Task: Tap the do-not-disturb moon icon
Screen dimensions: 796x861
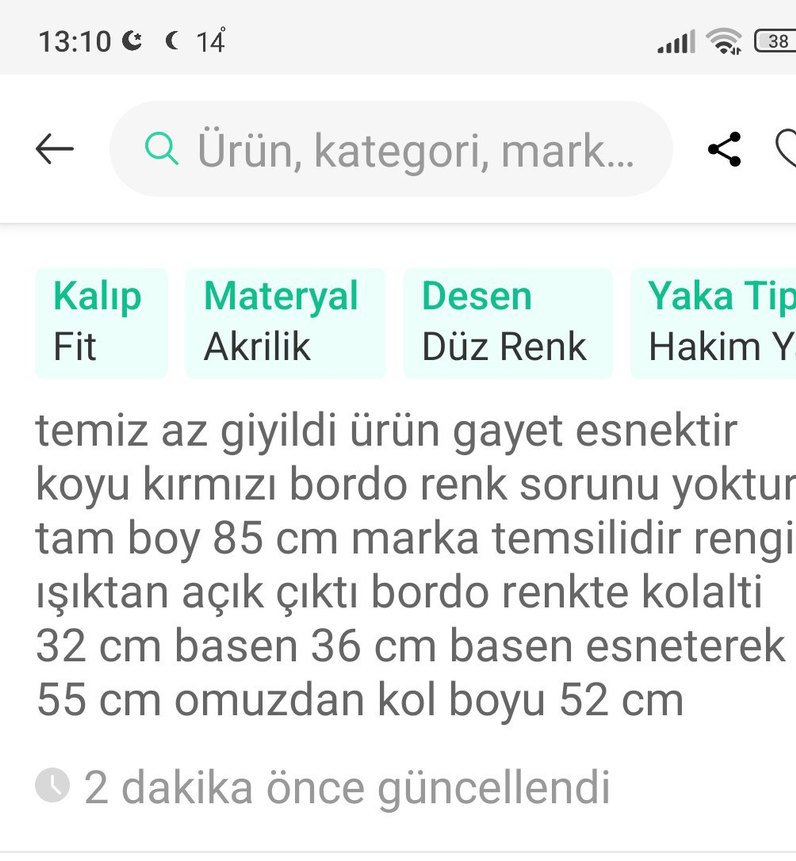Action: click(x=130, y=38)
